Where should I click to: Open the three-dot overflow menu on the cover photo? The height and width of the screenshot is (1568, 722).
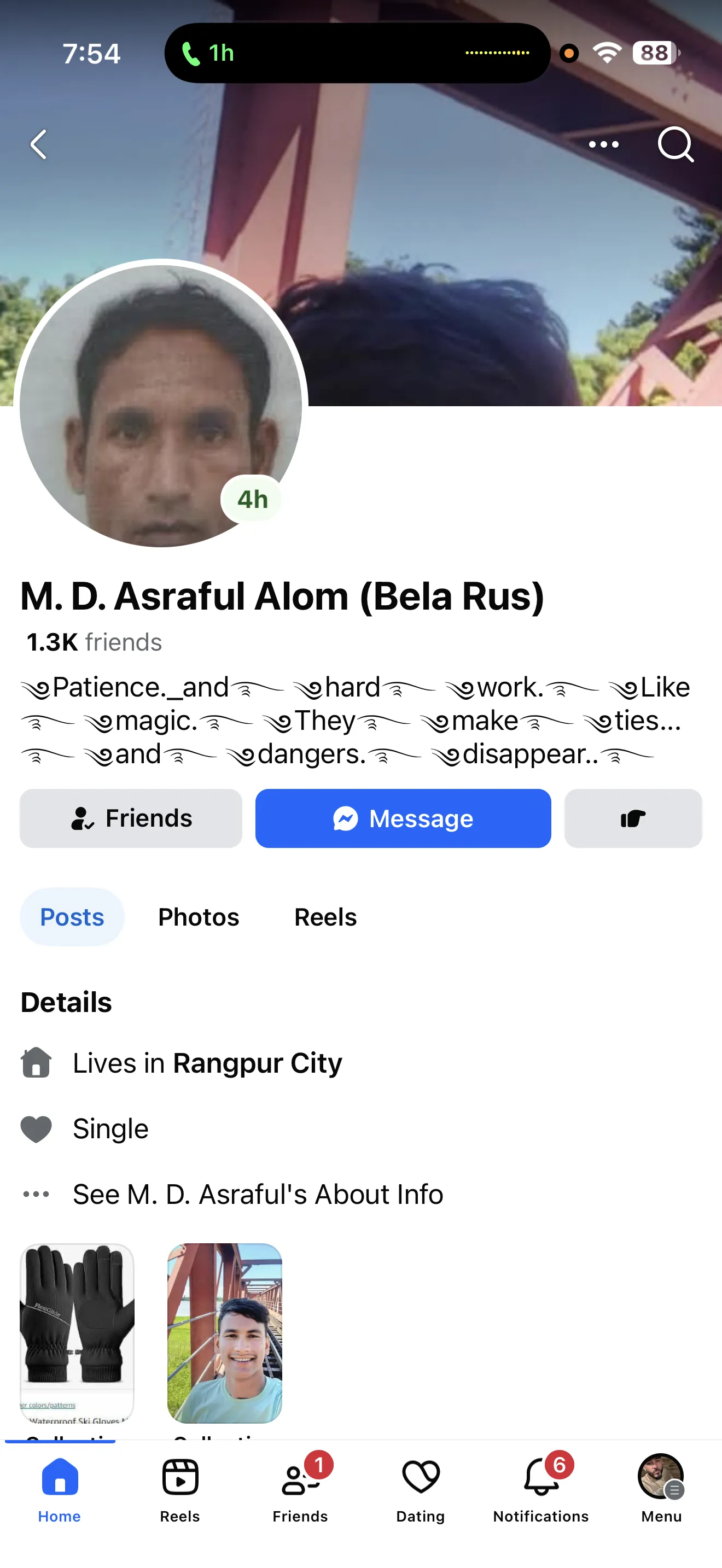coord(603,145)
